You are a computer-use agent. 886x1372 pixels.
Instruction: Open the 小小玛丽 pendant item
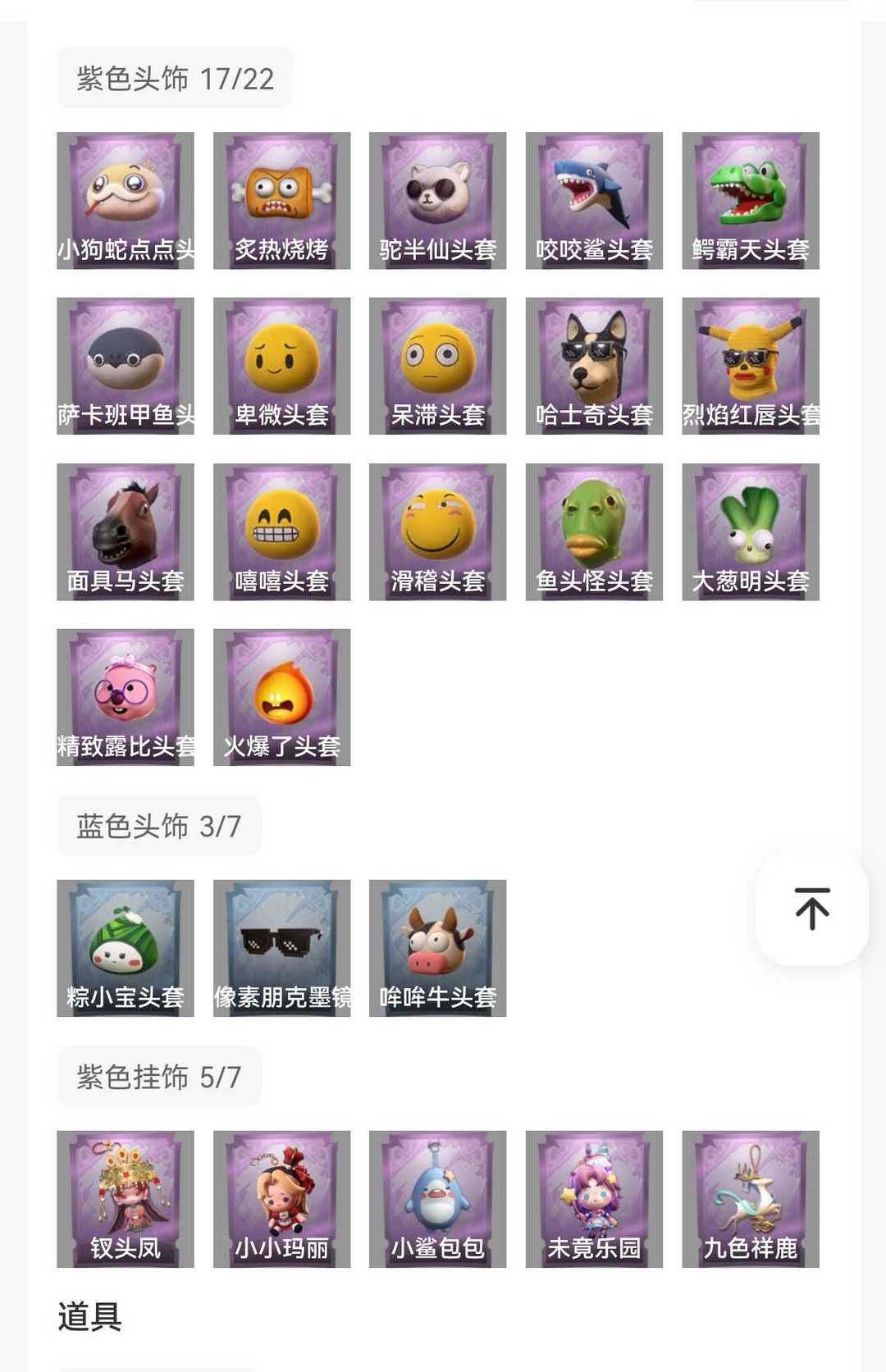coord(281,1197)
